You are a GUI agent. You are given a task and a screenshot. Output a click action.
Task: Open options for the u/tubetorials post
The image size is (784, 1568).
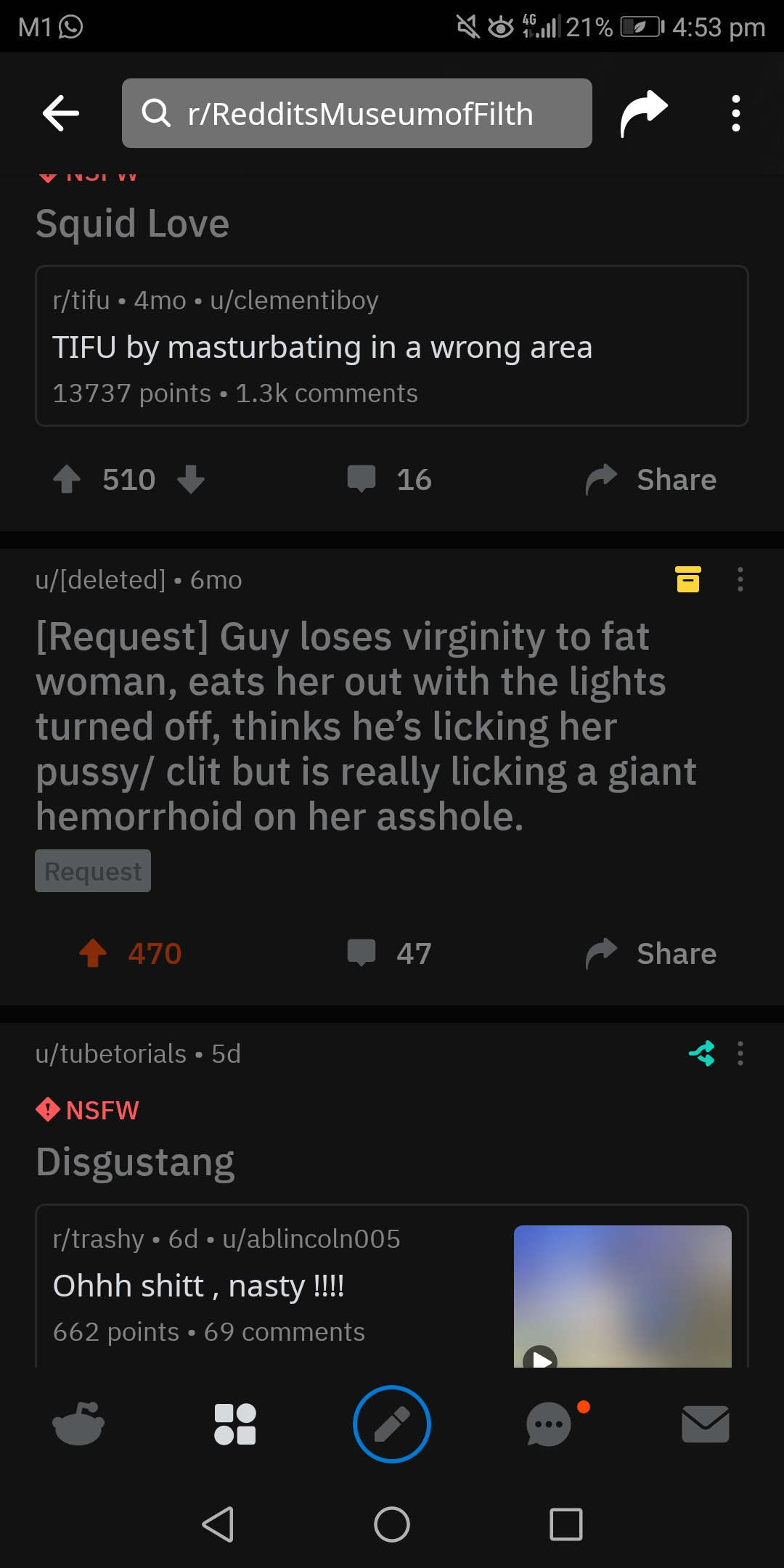740,1053
